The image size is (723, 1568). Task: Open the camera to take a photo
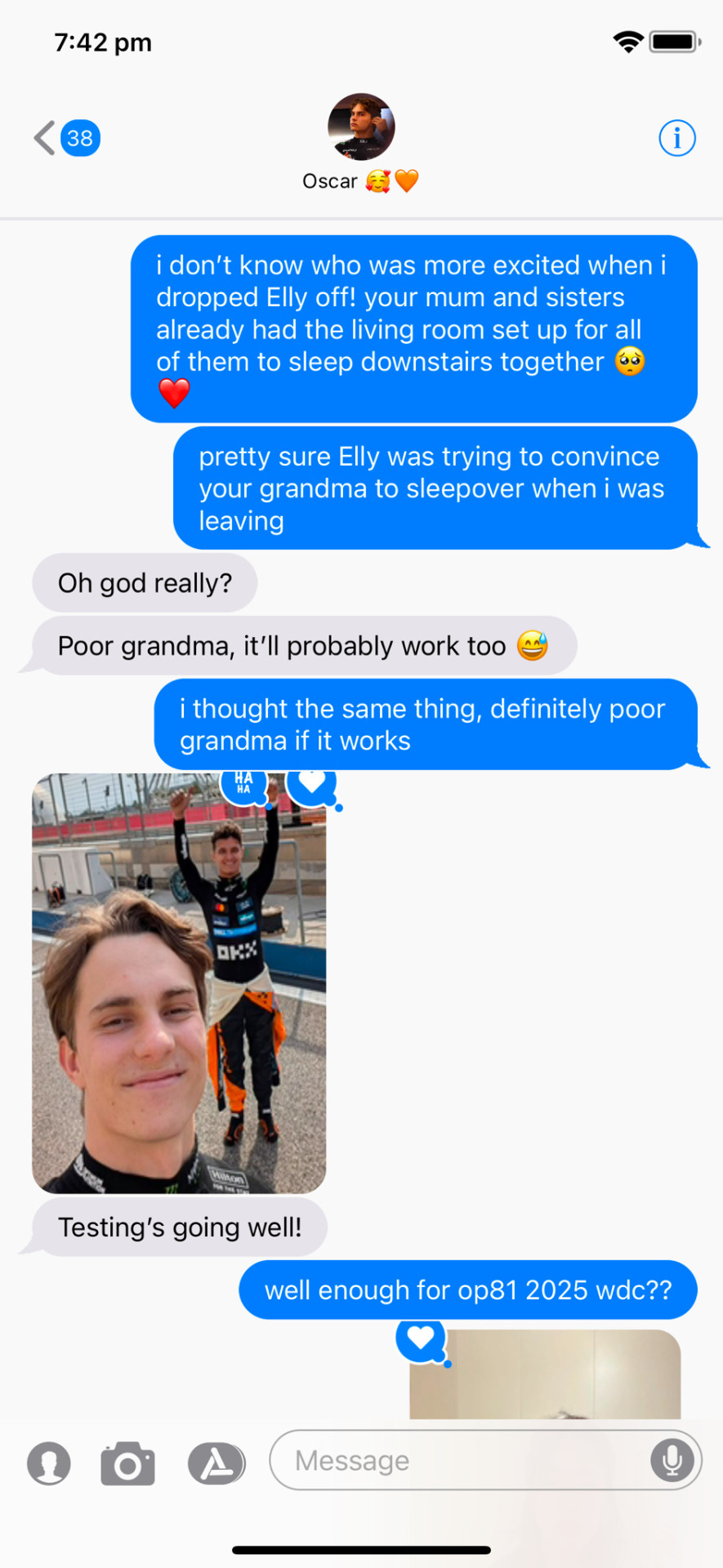point(127,1462)
